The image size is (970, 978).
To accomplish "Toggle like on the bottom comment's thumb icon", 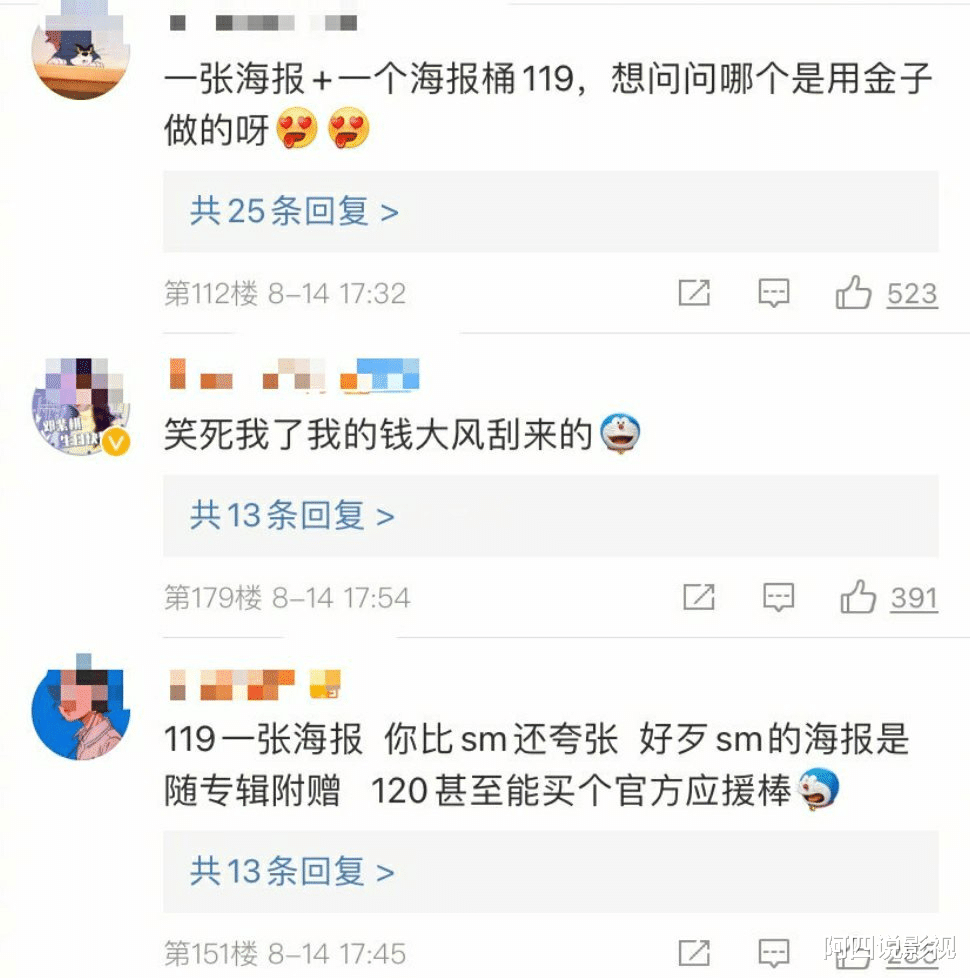I will tap(855, 953).
